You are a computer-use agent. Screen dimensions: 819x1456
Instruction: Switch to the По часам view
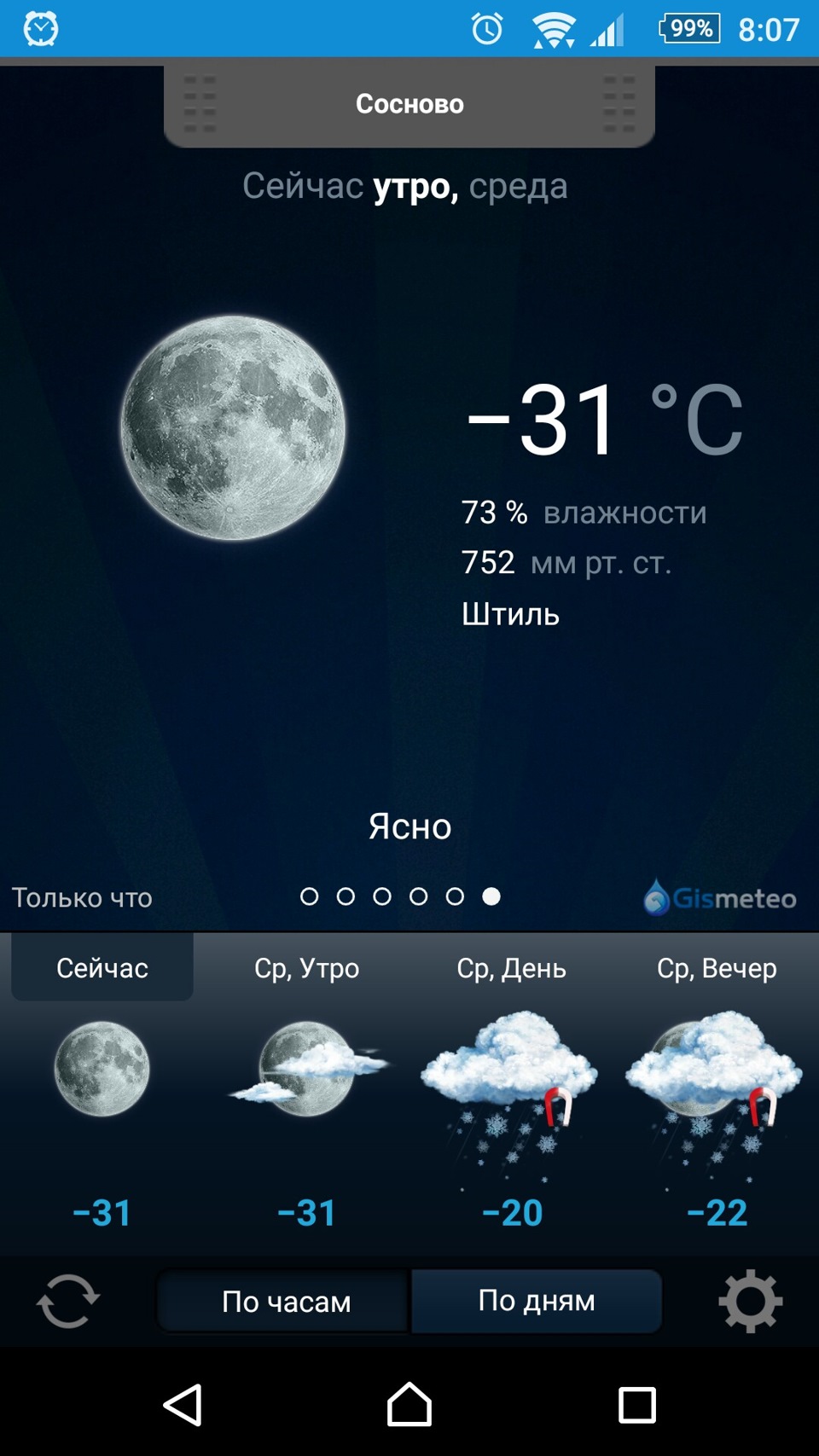click(286, 1301)
